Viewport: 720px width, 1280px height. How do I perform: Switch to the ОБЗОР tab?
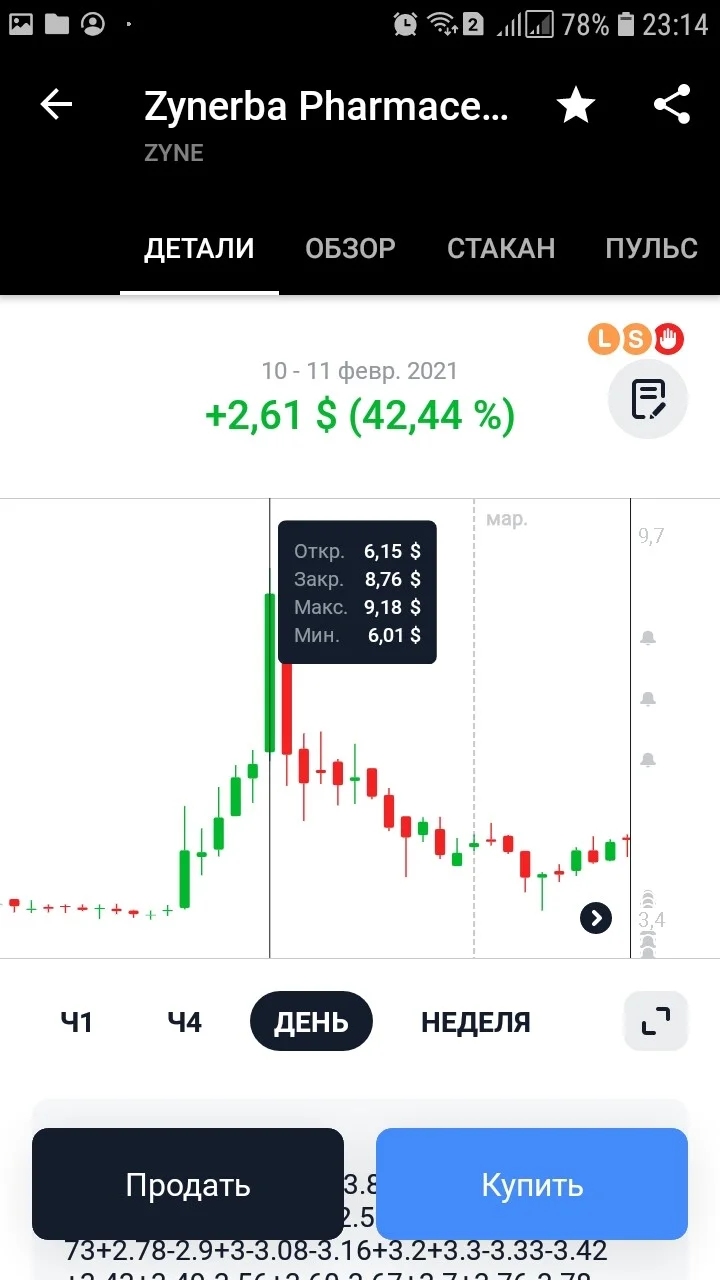350,248
